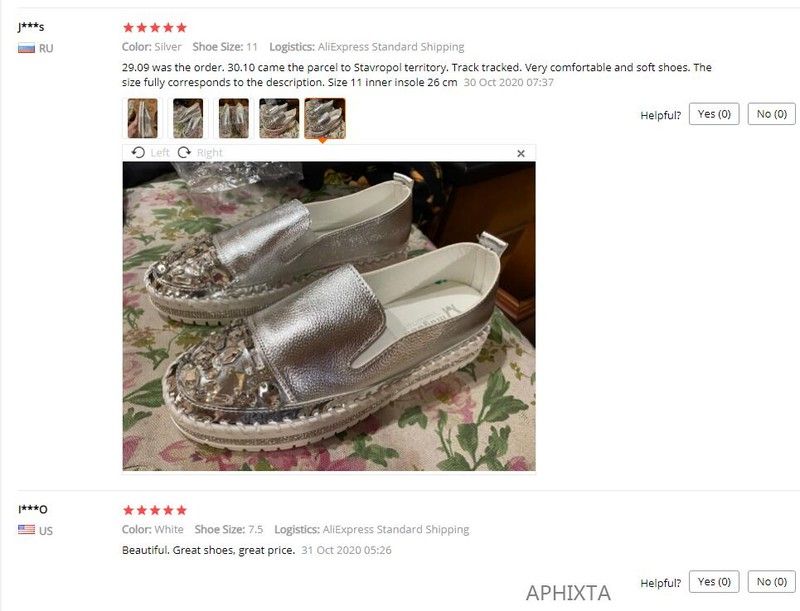Open the first photo thumbnail in J***s review

pos(142,118)
